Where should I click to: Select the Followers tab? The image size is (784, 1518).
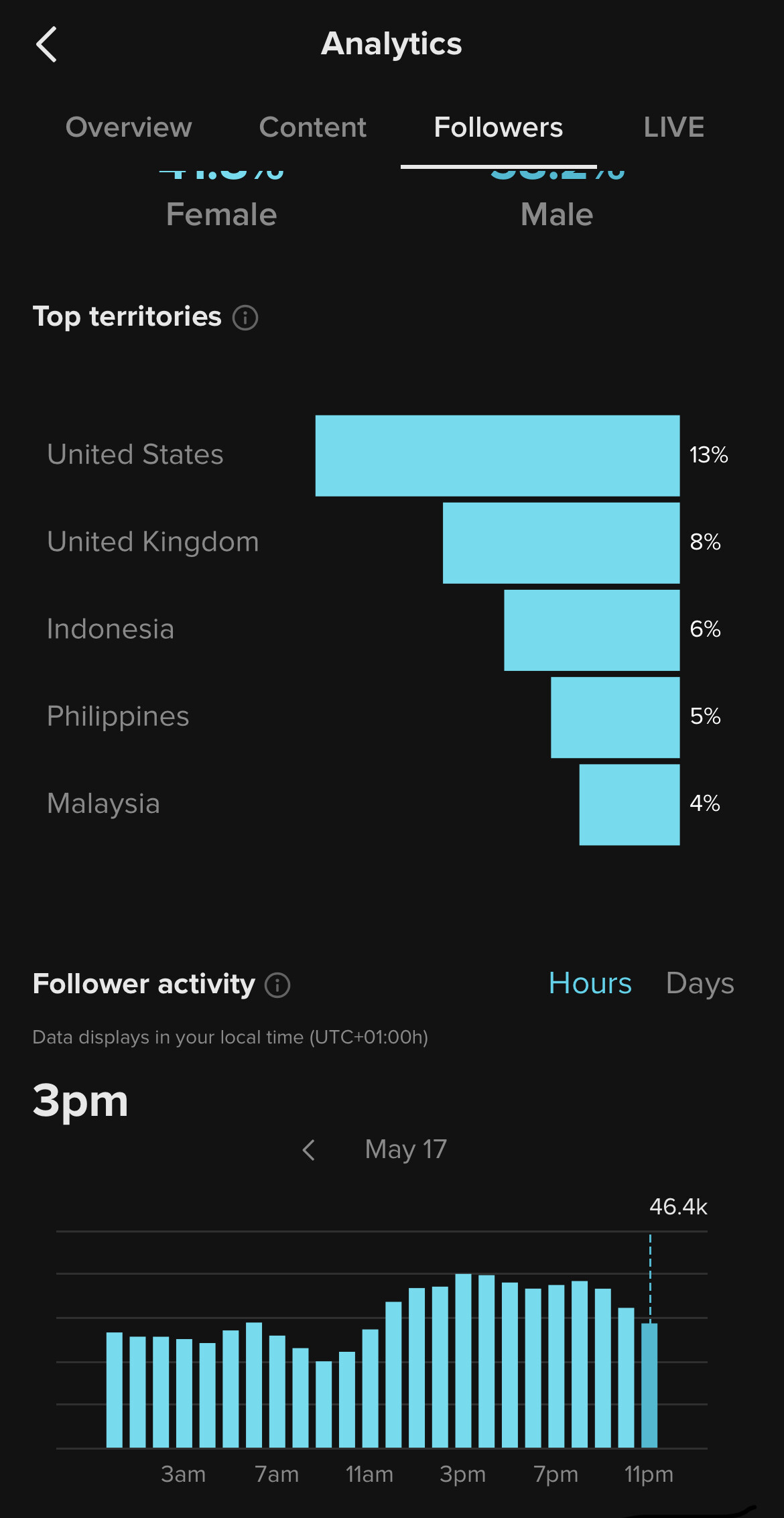[x=498, y=127]
